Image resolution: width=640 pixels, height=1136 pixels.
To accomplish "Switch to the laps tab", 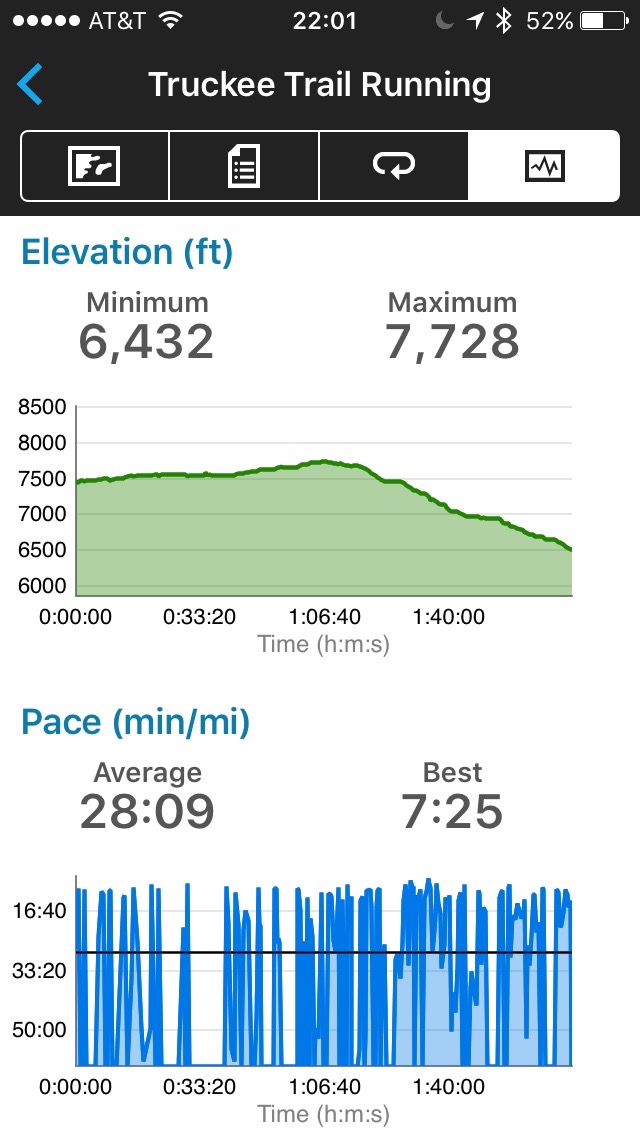I will (x=393, y=166).
